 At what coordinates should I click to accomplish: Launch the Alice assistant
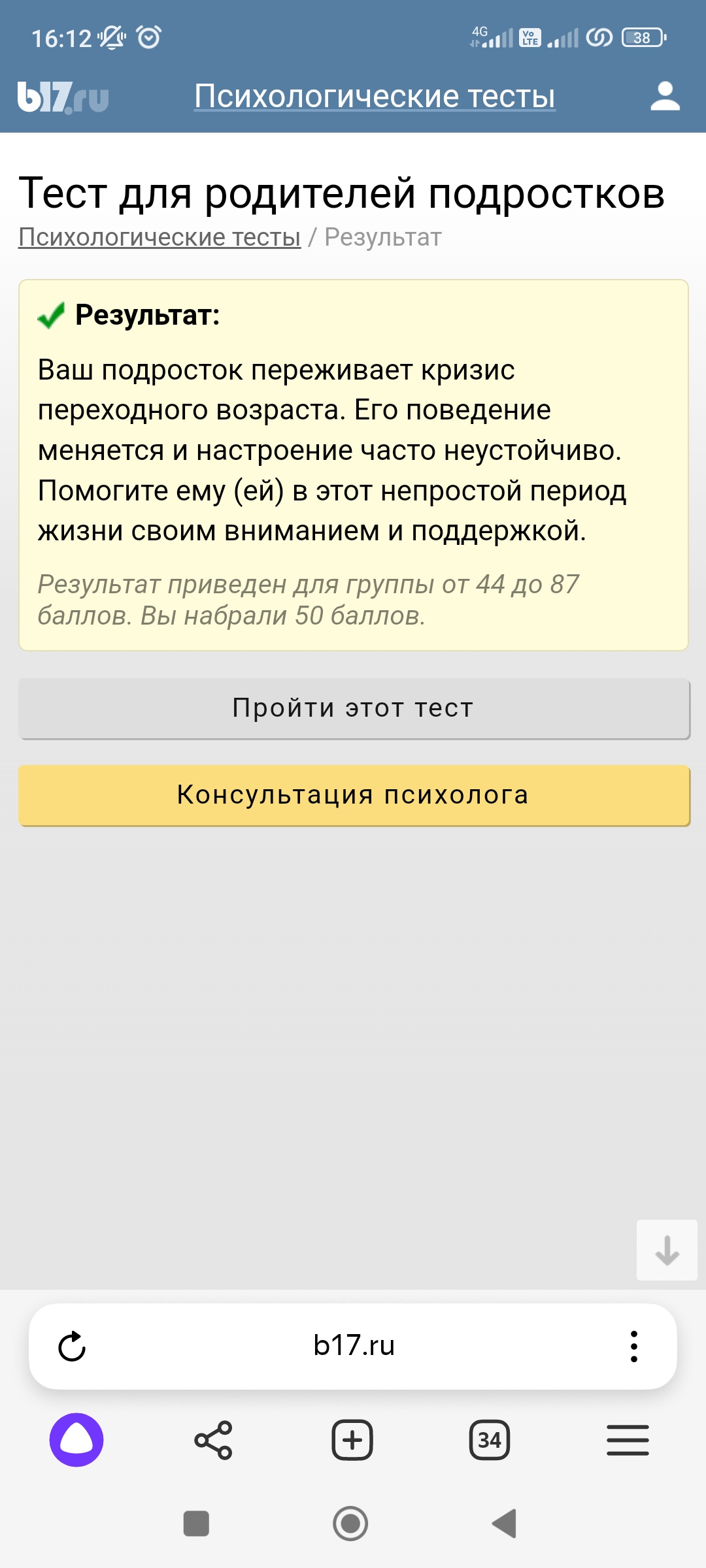76,1440
